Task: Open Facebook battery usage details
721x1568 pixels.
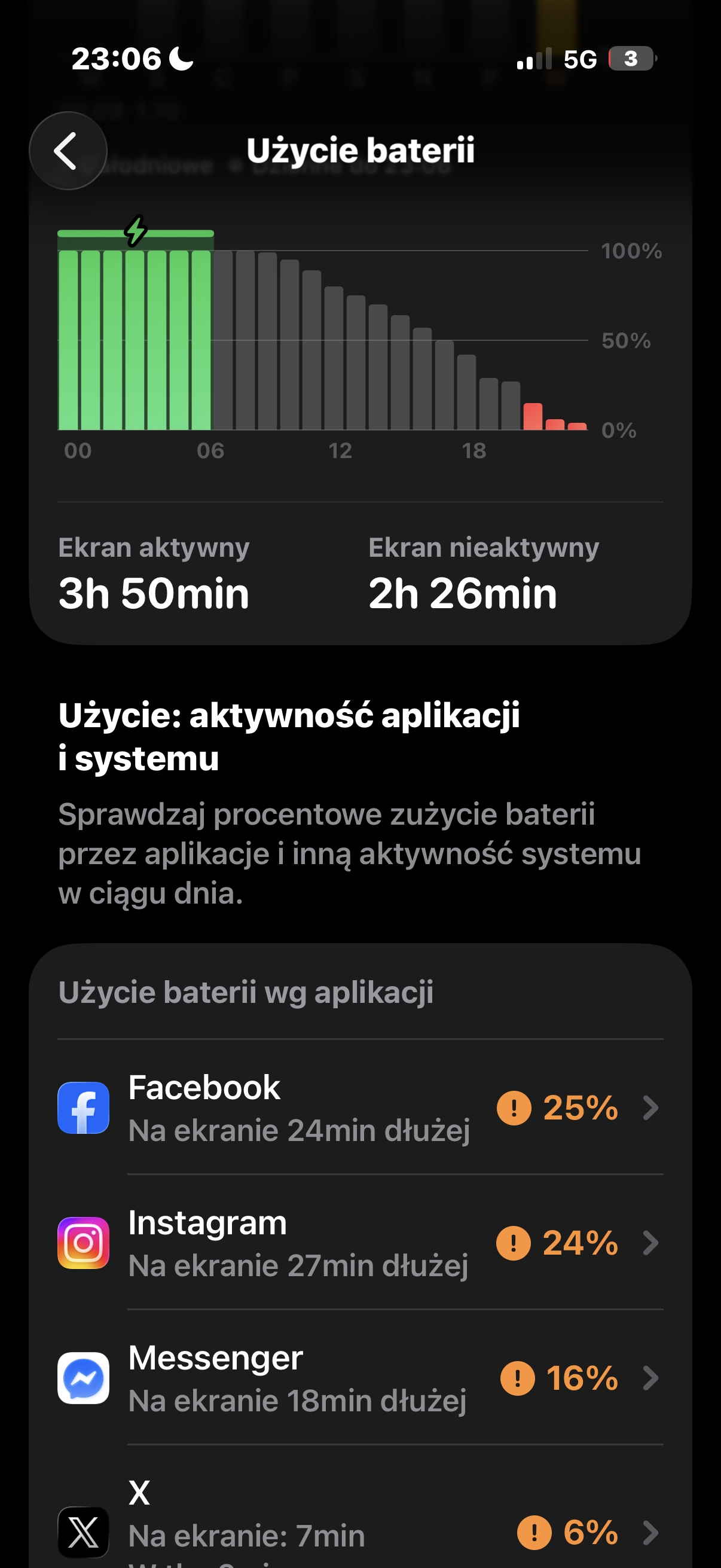Action: tap(360, 1107)
